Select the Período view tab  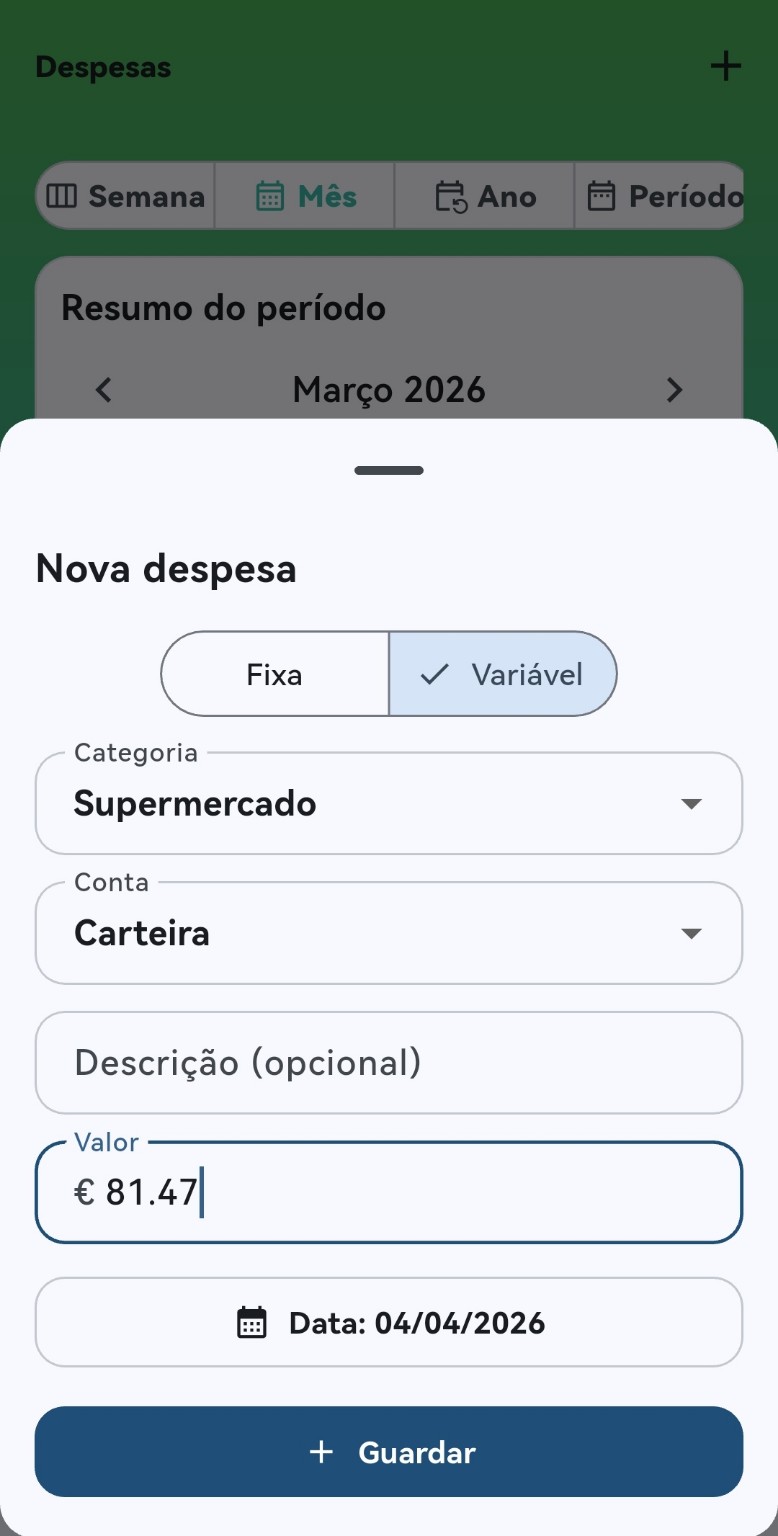pos(660,196)
